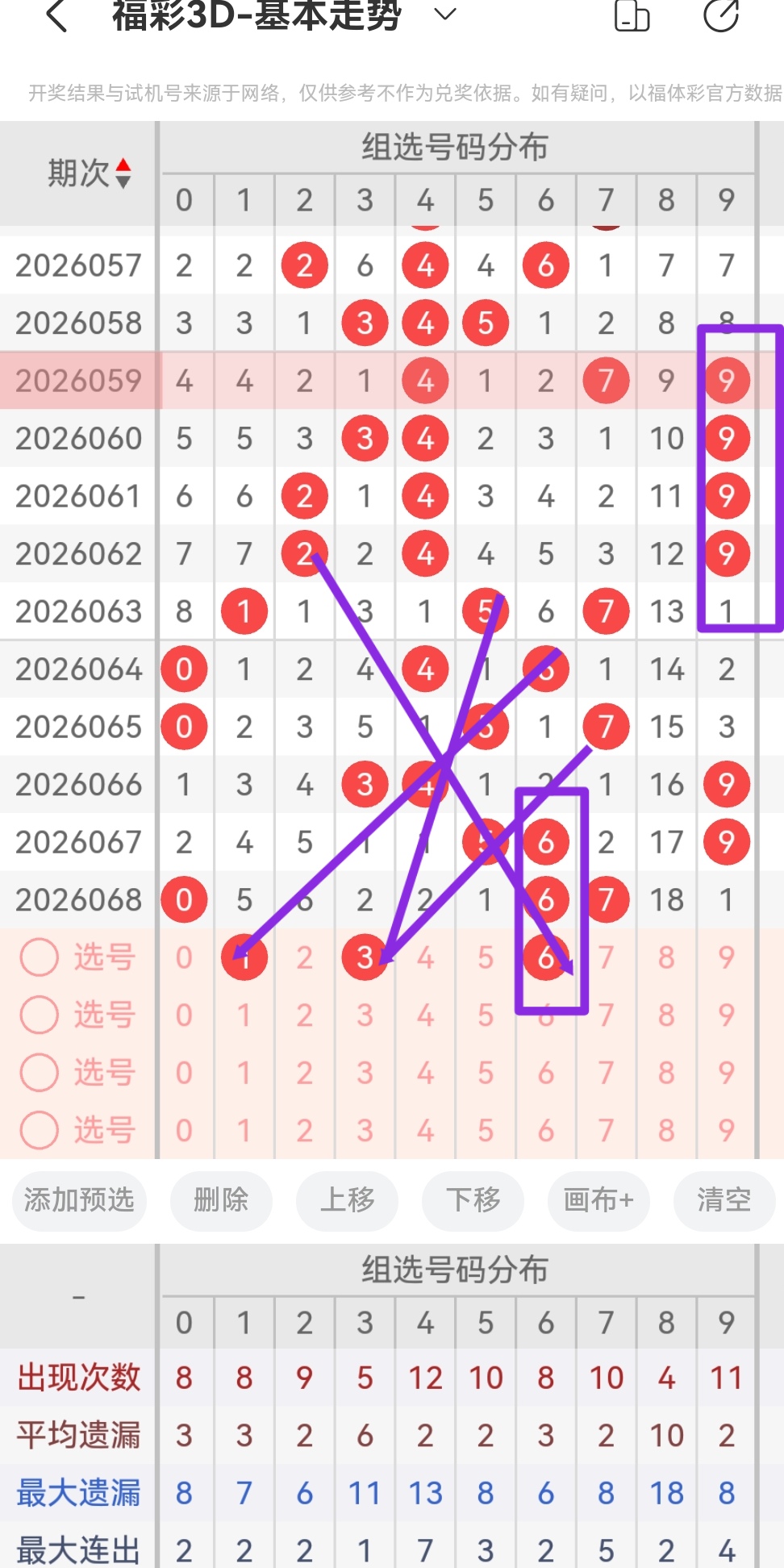Click the share/compose icon at top right
Image resolution: width=784 pixels, height=1568 pixels.
pyautogui.click(x=720, y=16)
